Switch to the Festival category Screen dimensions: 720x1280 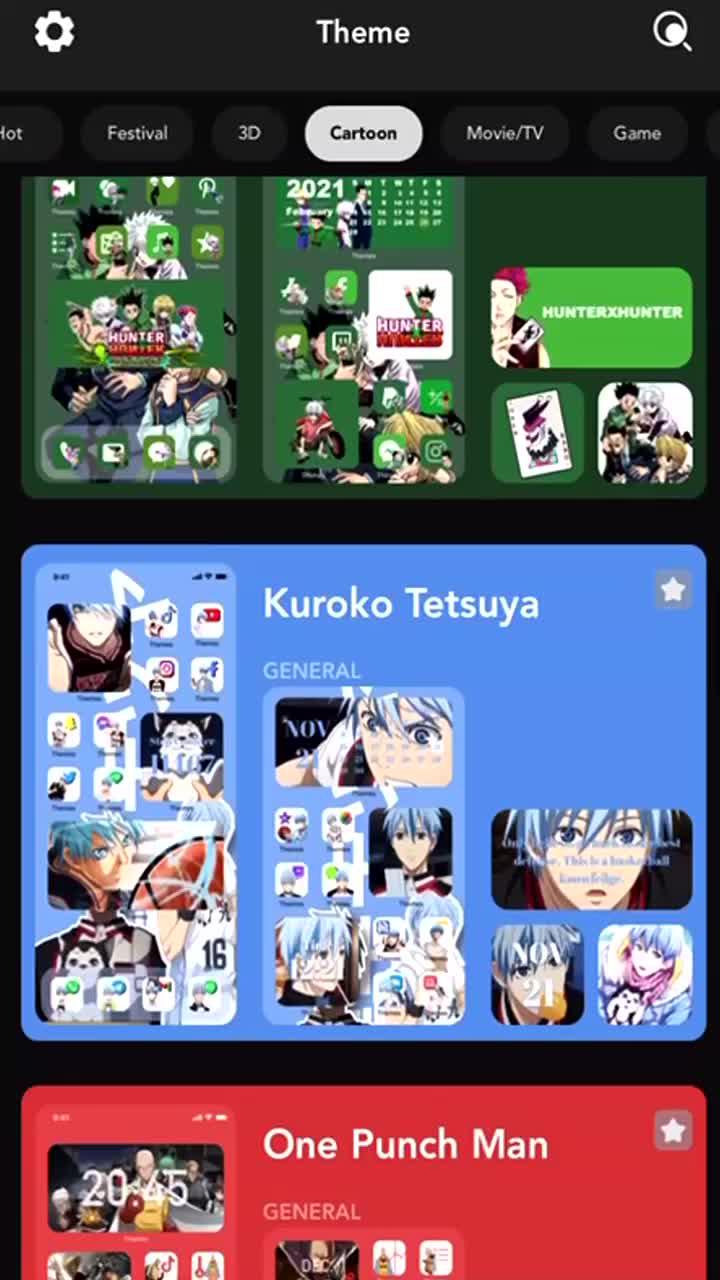(x=137, y=133)
